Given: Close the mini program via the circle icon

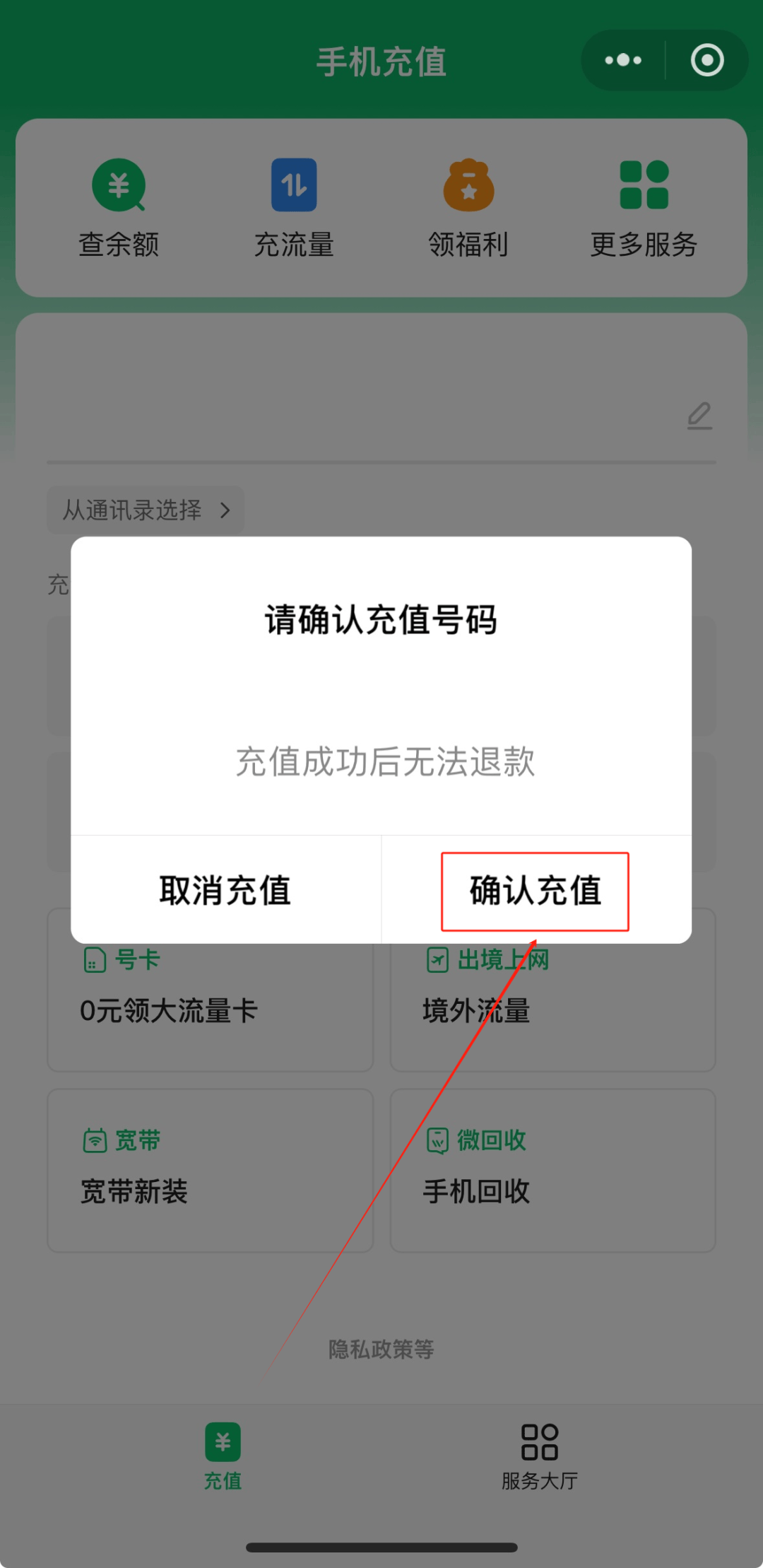Looking at the screenshot, I should click(707, 61).
